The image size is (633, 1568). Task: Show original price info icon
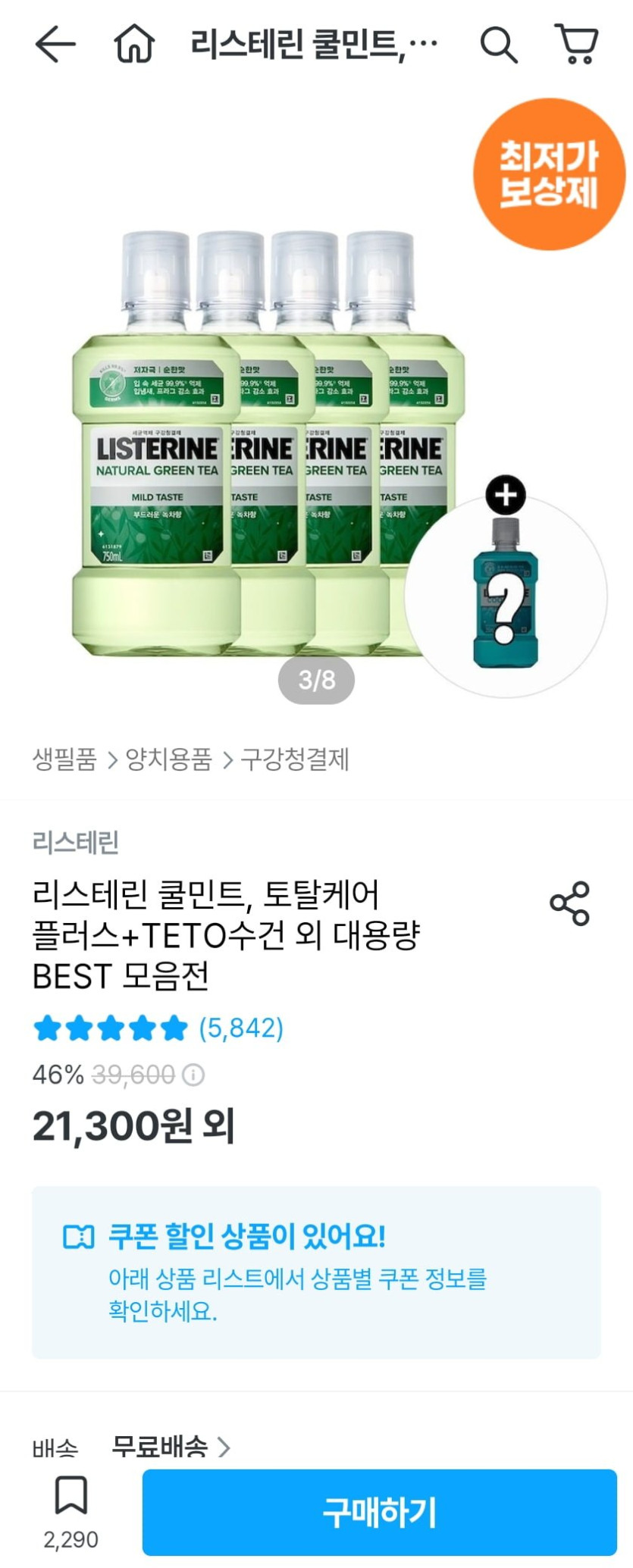[x=194, y=1075]
